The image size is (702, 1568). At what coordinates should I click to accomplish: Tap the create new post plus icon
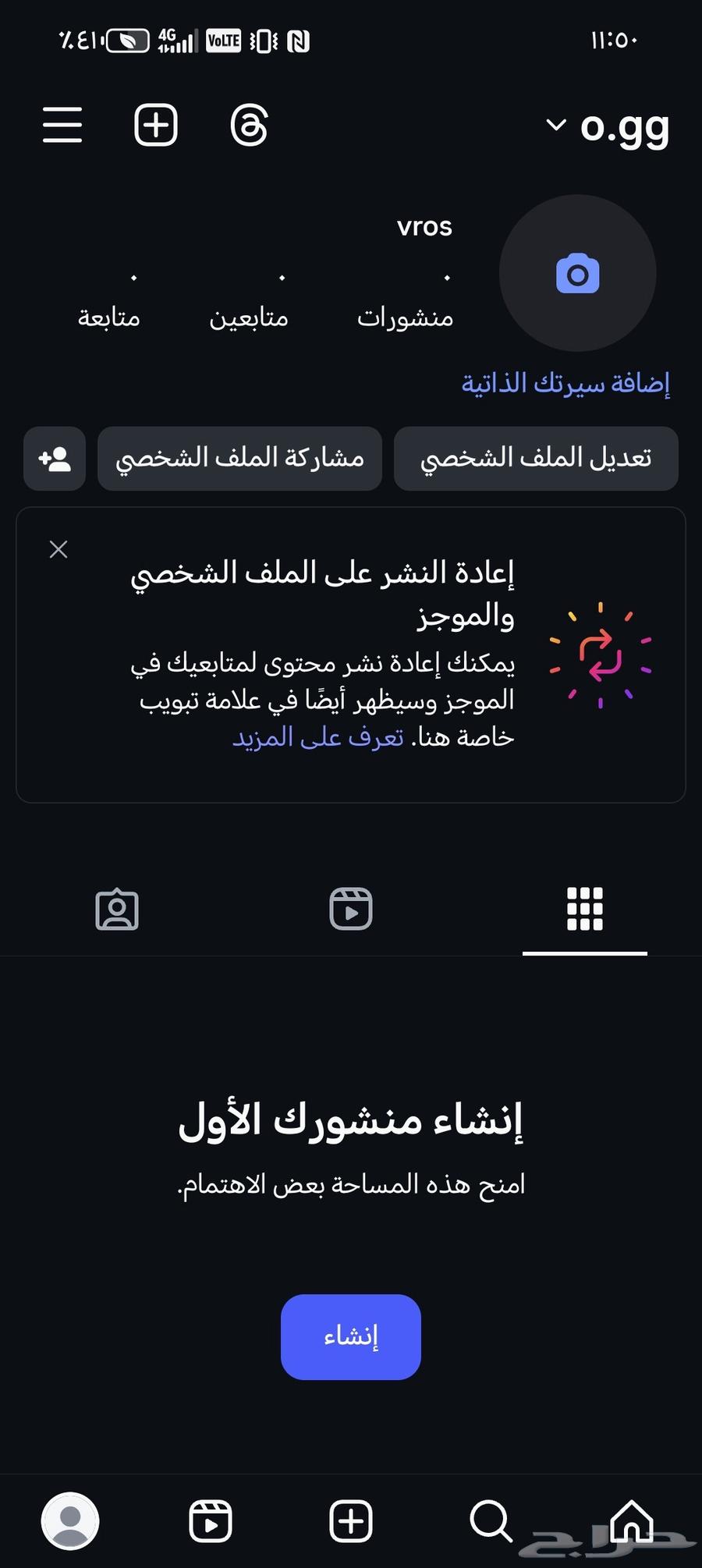154,126
